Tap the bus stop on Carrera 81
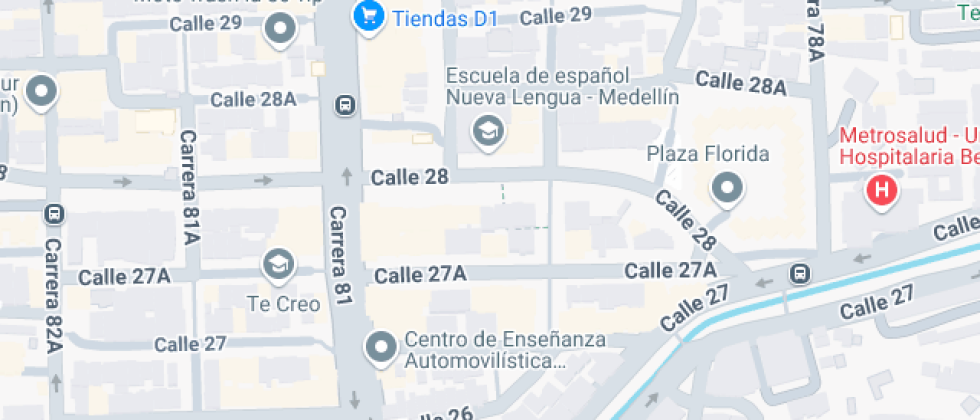Viewport: 980px width, 420px height. (x=345, y=105)
